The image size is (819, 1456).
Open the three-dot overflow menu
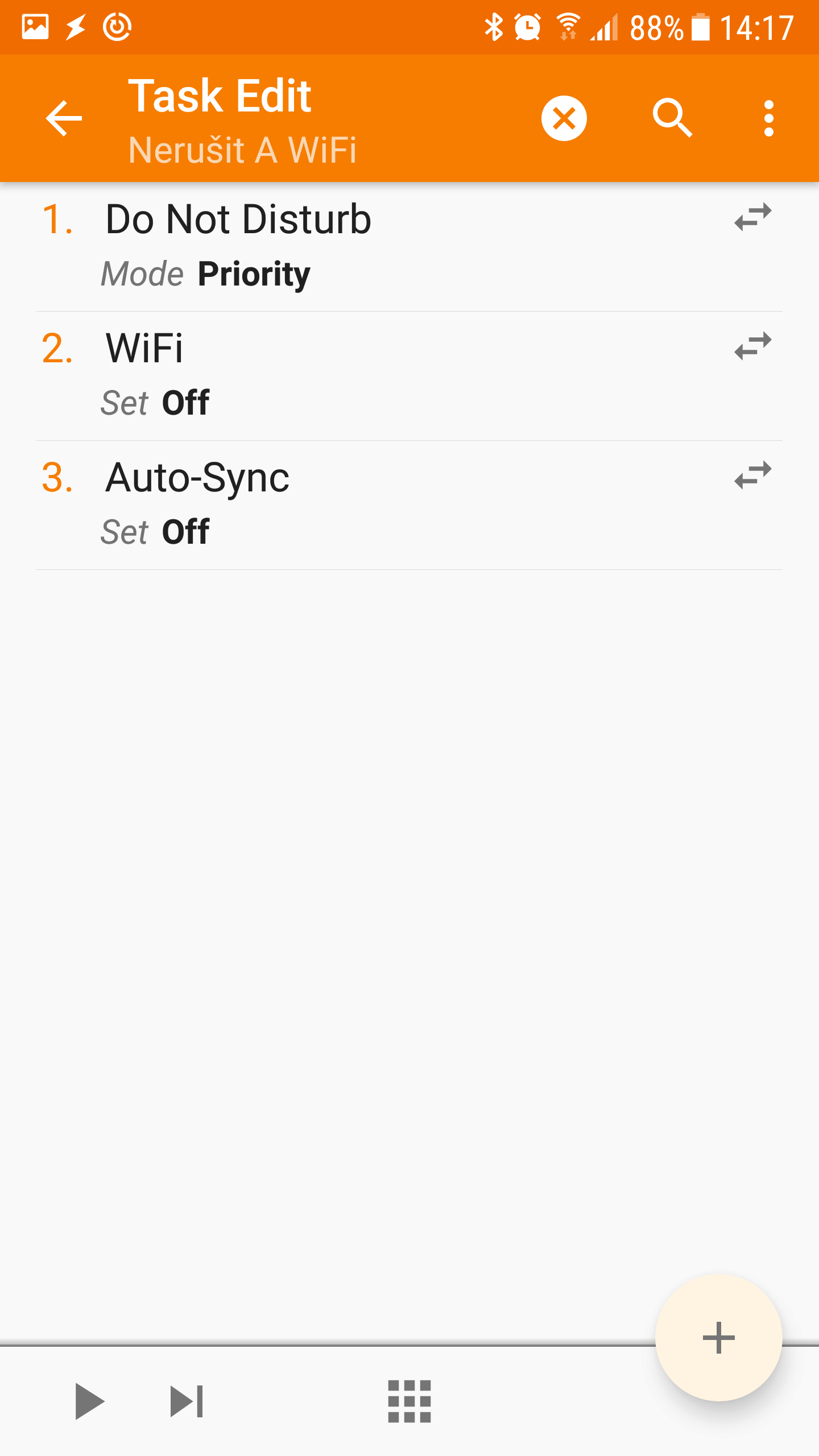click(x=769, y=118)
